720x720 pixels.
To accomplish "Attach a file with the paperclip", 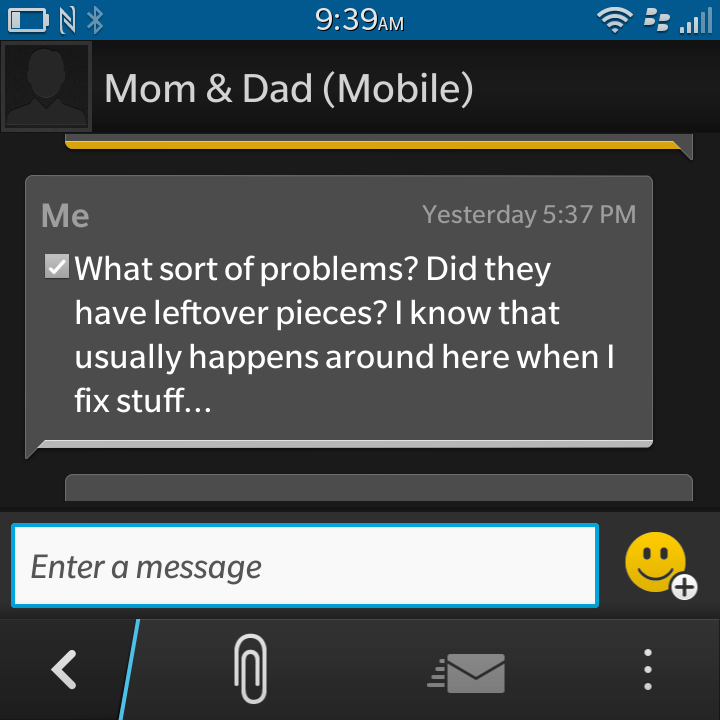I will point(250,669).
